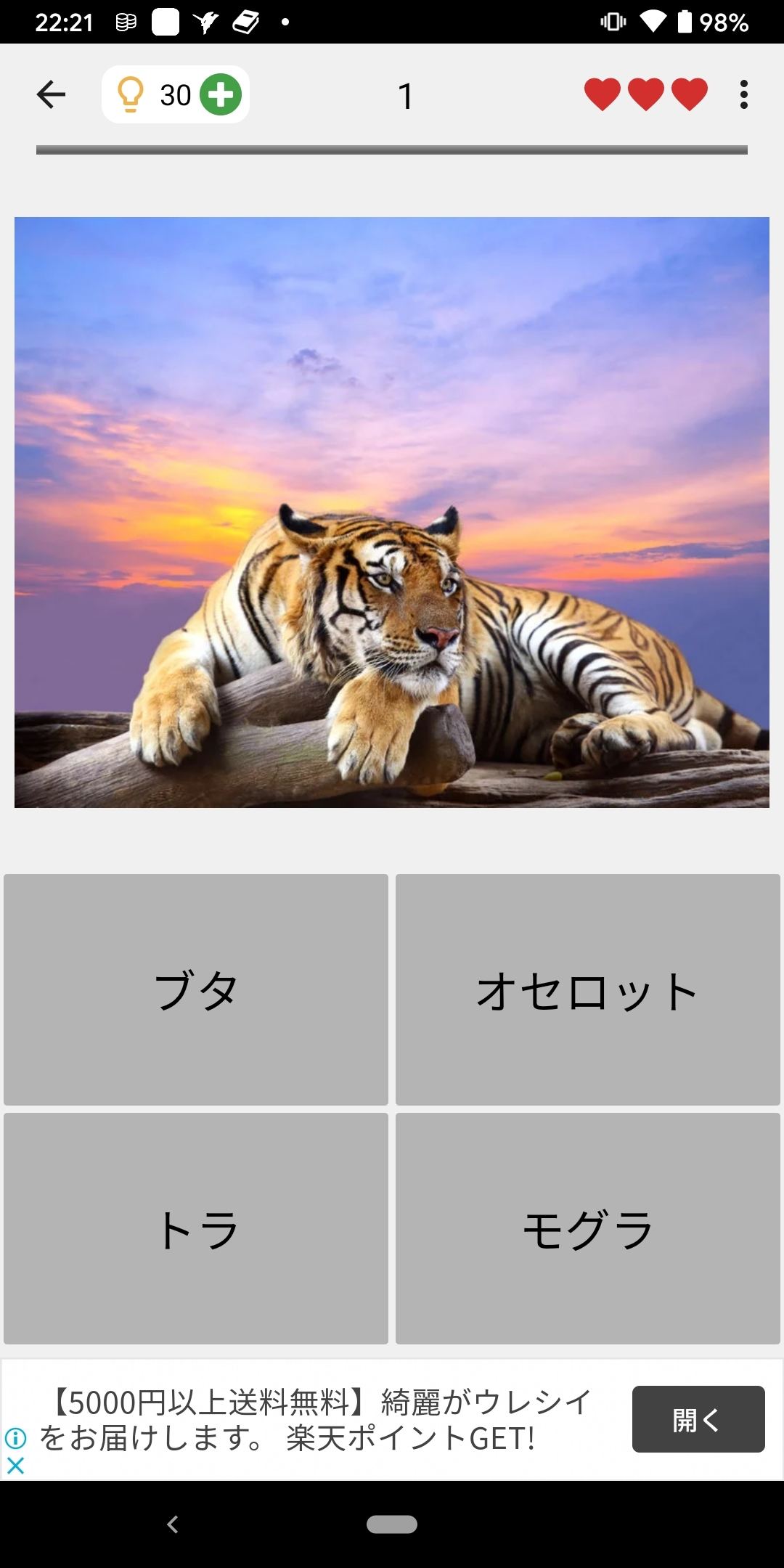Image resolution: width=784 pixels, height=1568 pixels.
Task: Go to the home screen via pill
Action: [392, 1524]
